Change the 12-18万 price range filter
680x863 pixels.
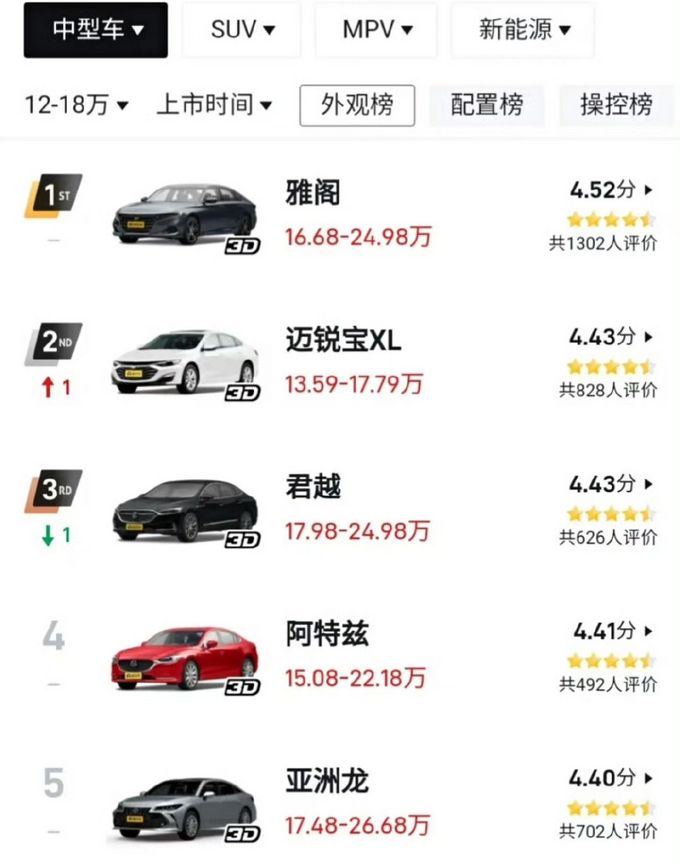point(77,105)
